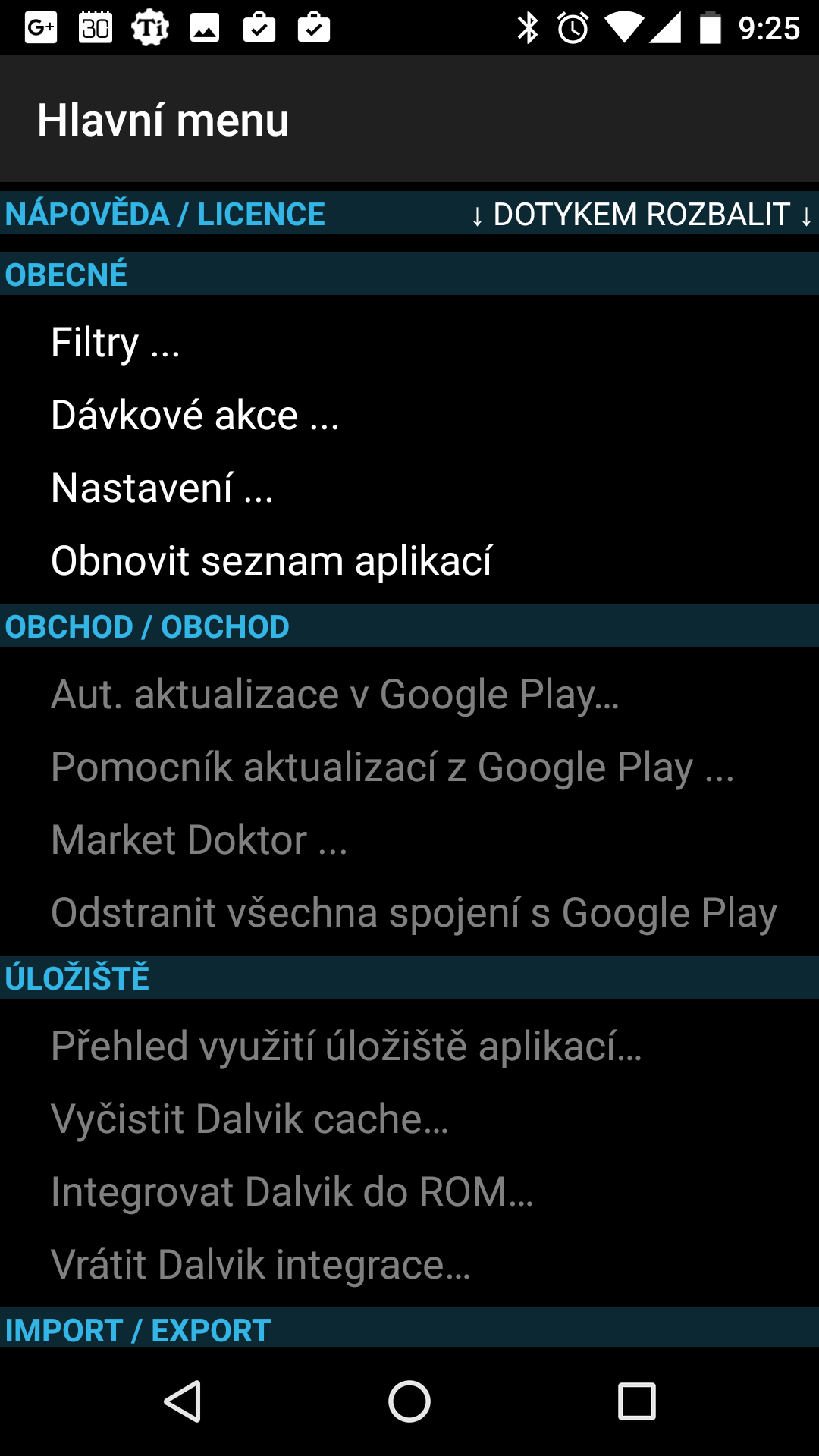Screen dimensions: 819x1456
Task: Open Pomocník aktualizací z Google Play
Action: point(409,767)
